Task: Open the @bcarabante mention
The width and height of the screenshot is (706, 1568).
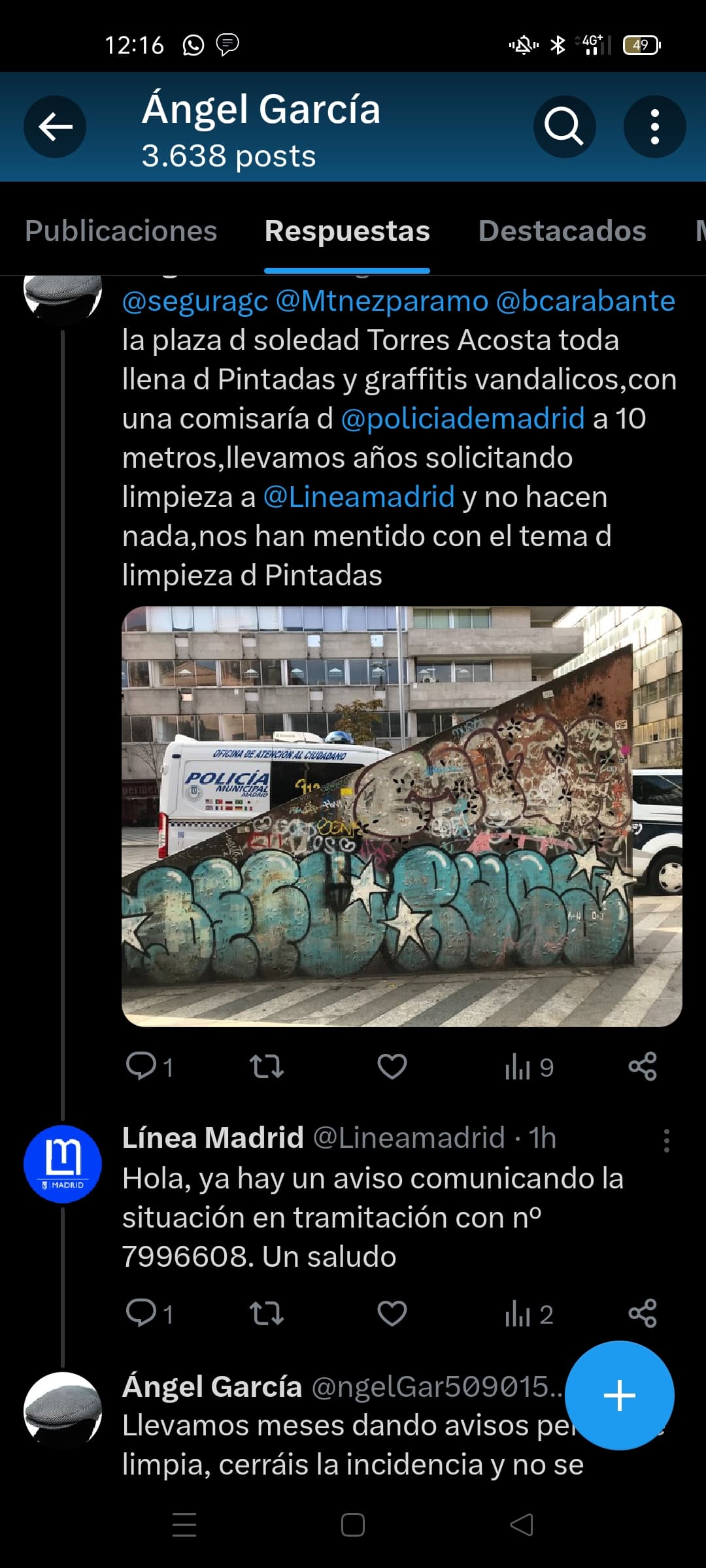Action: tap(585, 302)
